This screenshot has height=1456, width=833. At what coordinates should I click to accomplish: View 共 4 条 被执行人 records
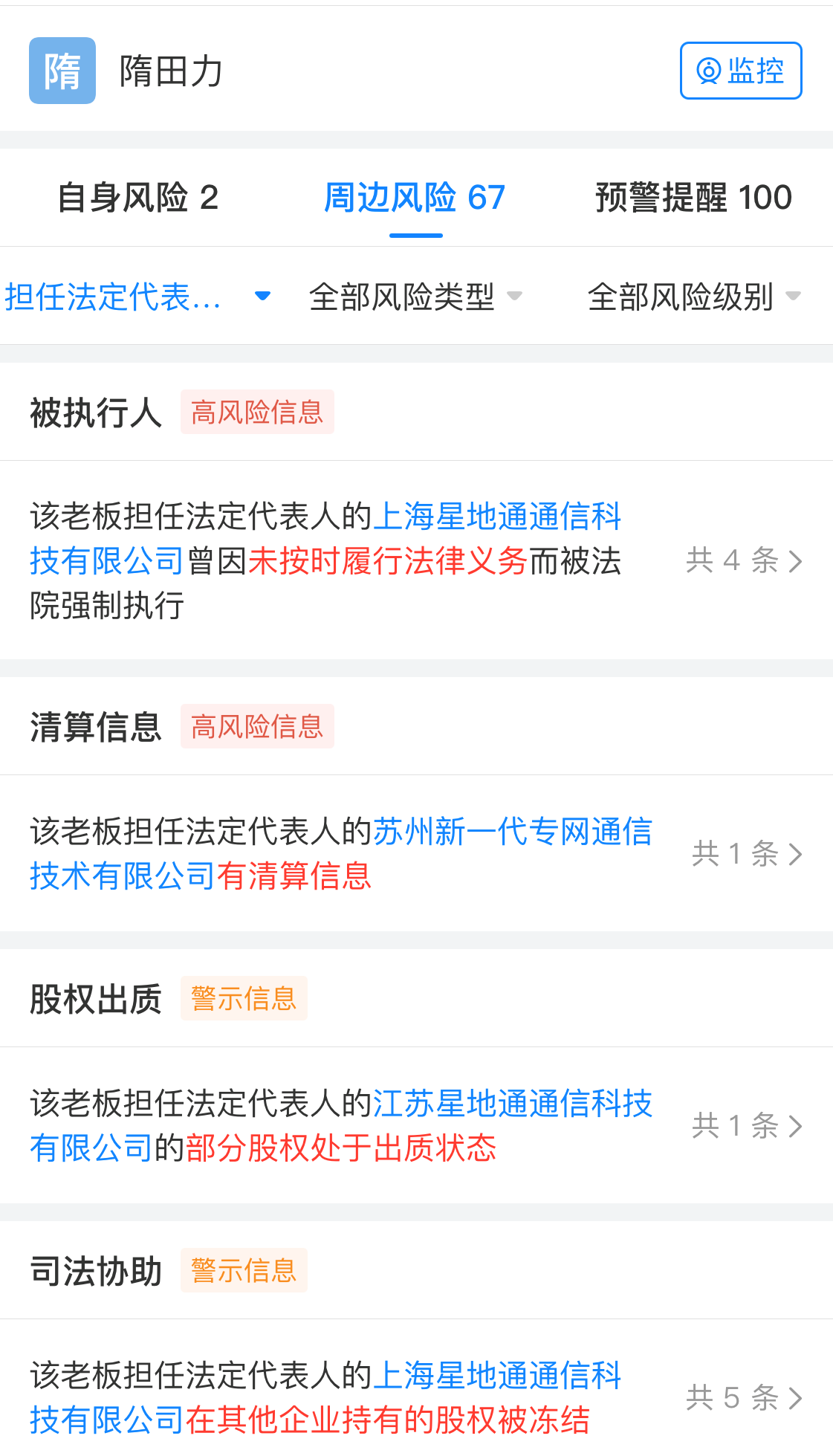[743, 560]
